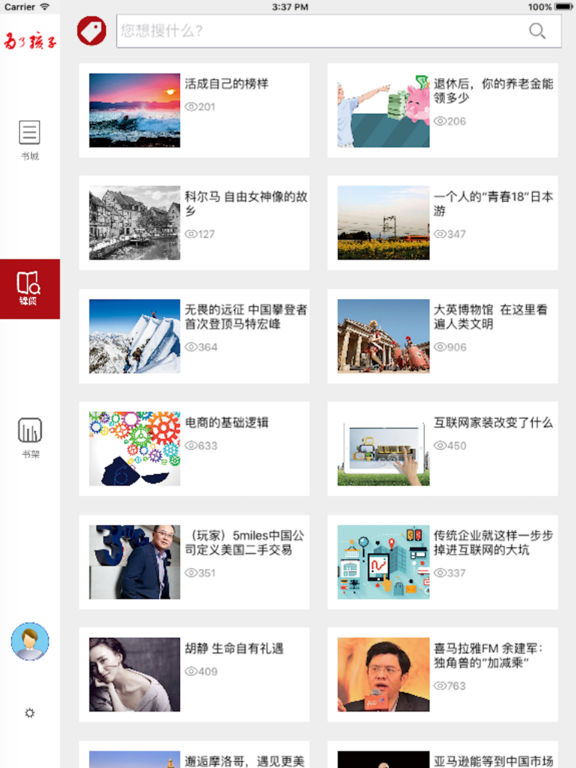
Task: Open article 喜马拉雅FM 余建军
Action: pos(443,674)
